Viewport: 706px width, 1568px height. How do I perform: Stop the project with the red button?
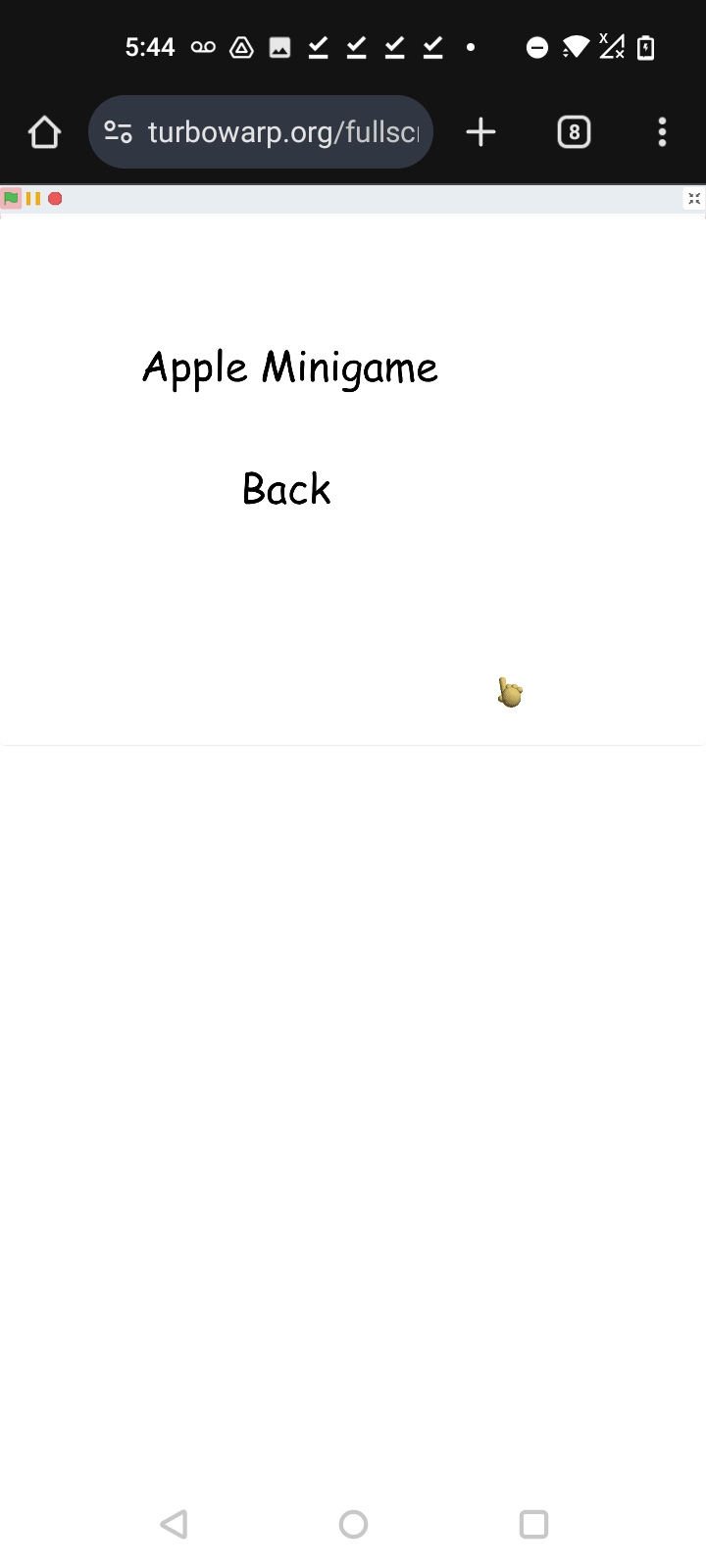(x=55, y=199)
